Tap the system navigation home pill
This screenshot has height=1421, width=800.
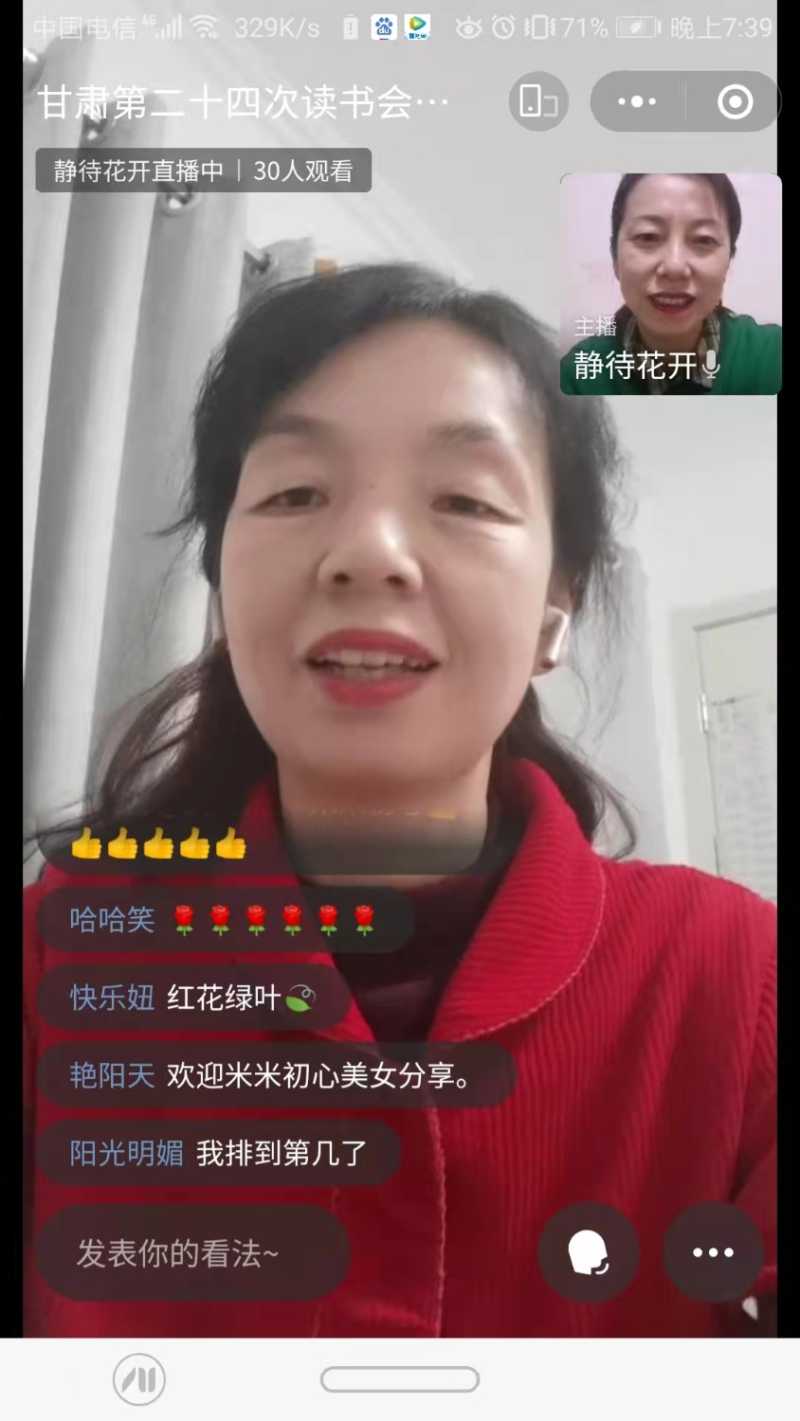[x=399, y=1380]
